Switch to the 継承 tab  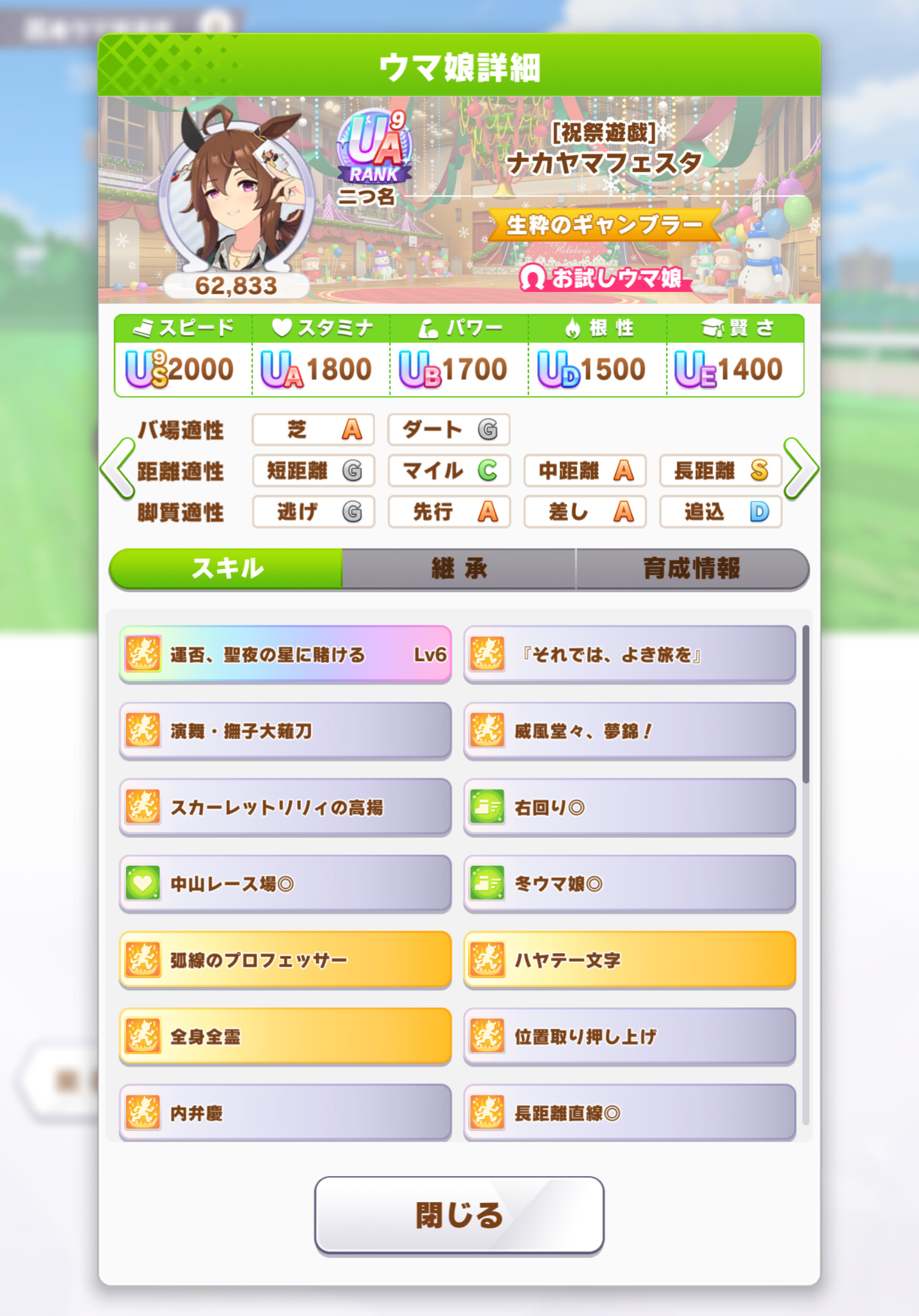(458, 568)
